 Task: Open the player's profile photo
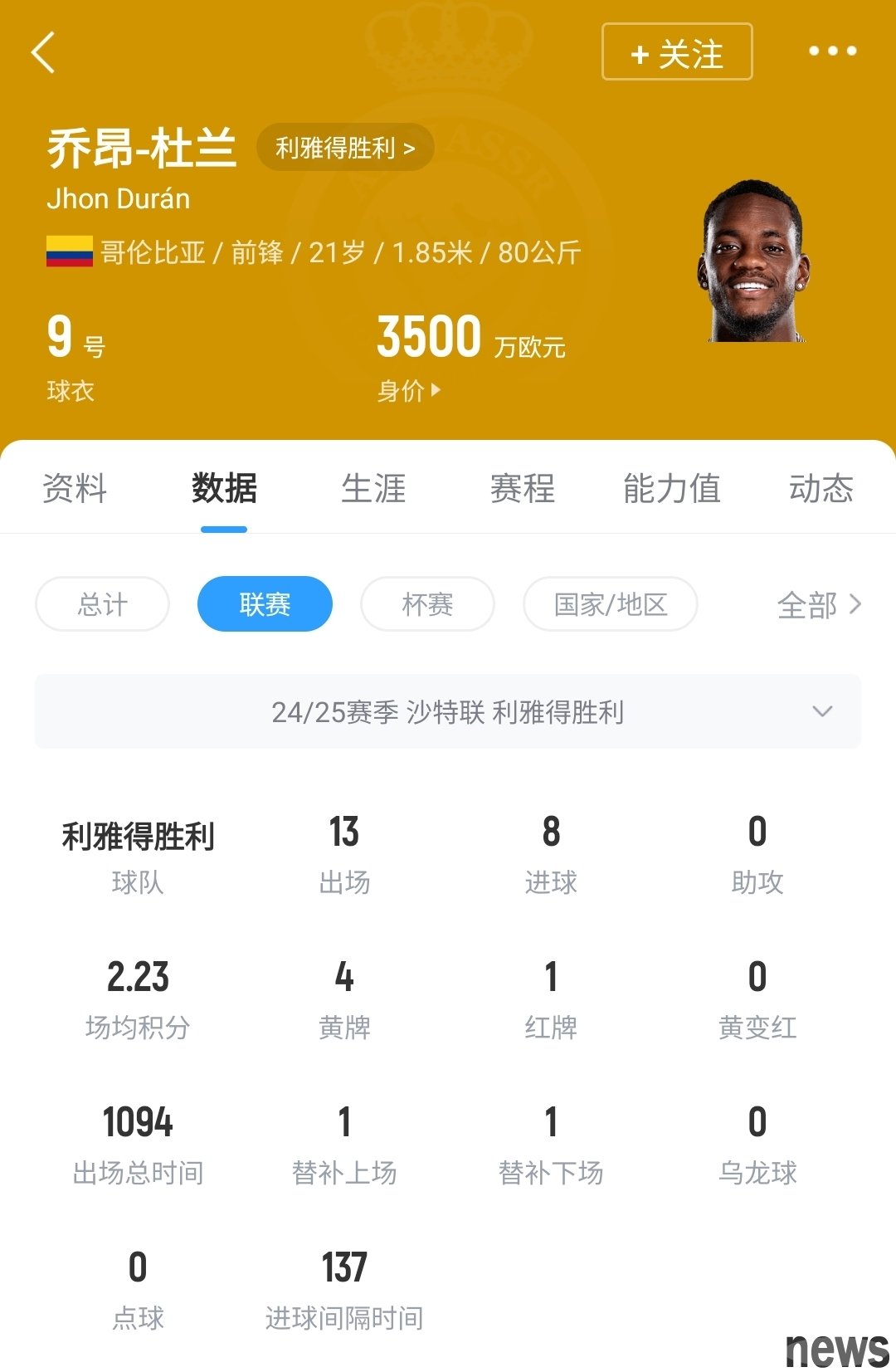click(x=752, y=261)
